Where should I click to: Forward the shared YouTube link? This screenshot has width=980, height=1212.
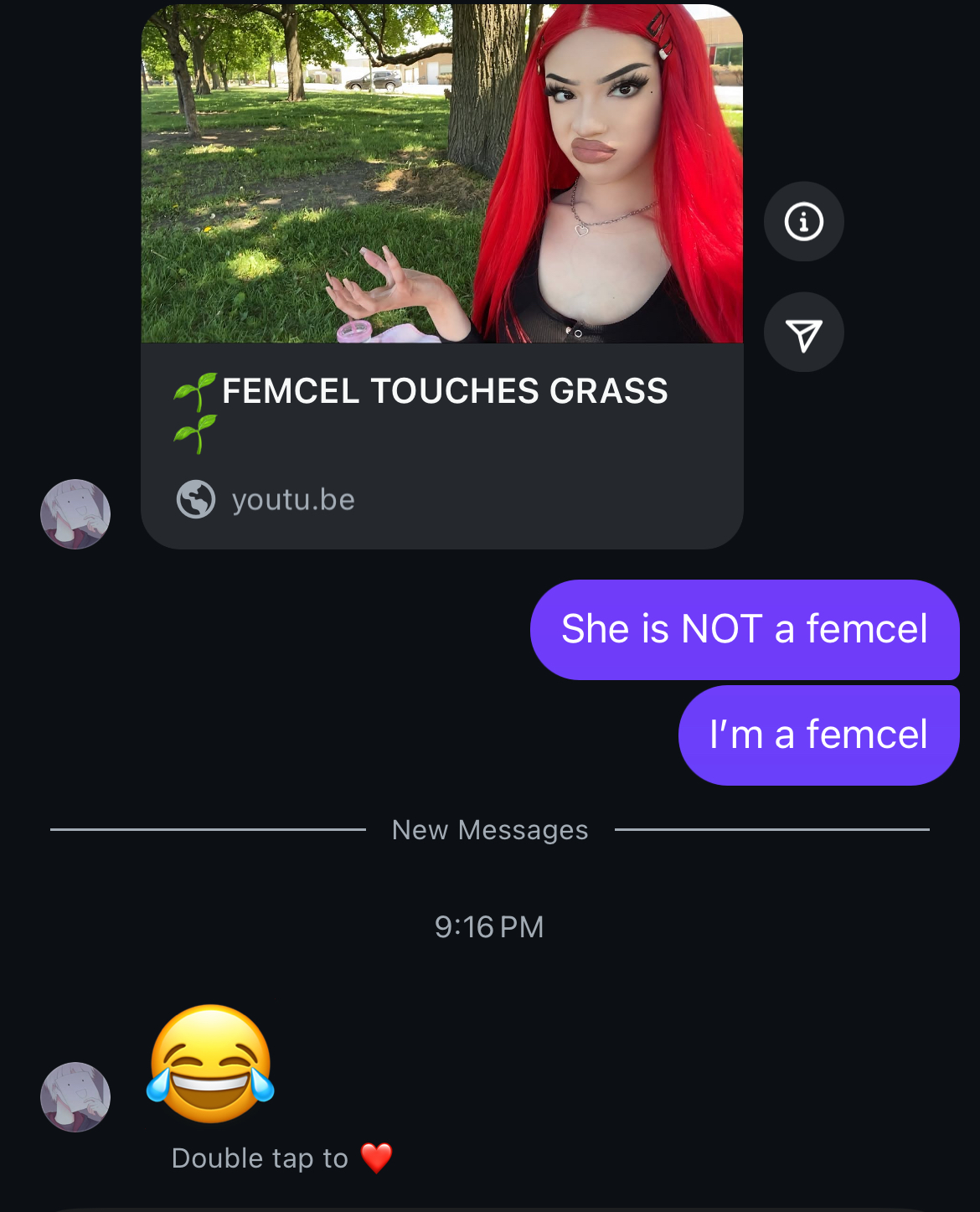click(803, 333)
